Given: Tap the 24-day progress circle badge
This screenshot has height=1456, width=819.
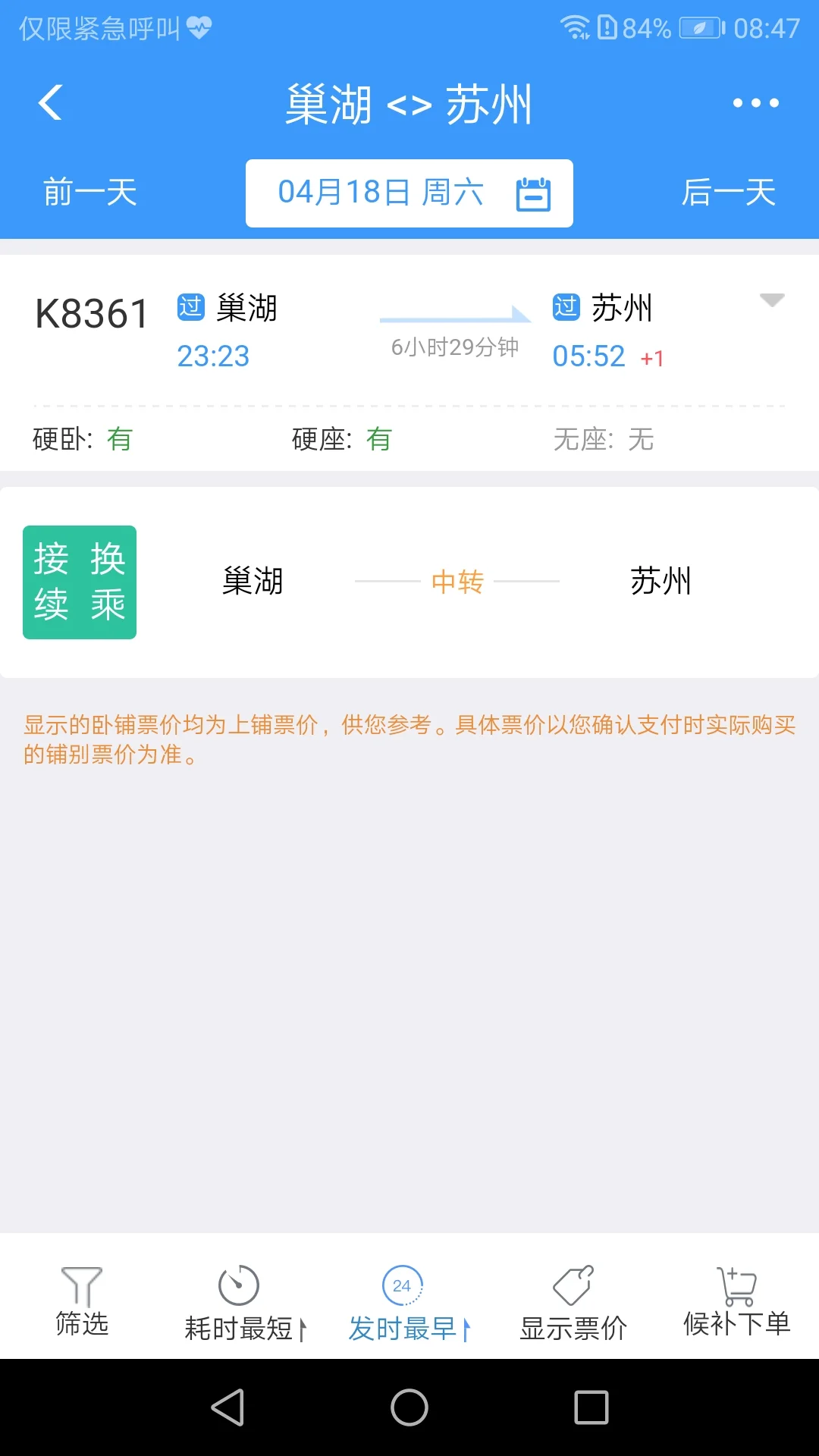Looking at the screenshot, I should tap(402, 1285).
